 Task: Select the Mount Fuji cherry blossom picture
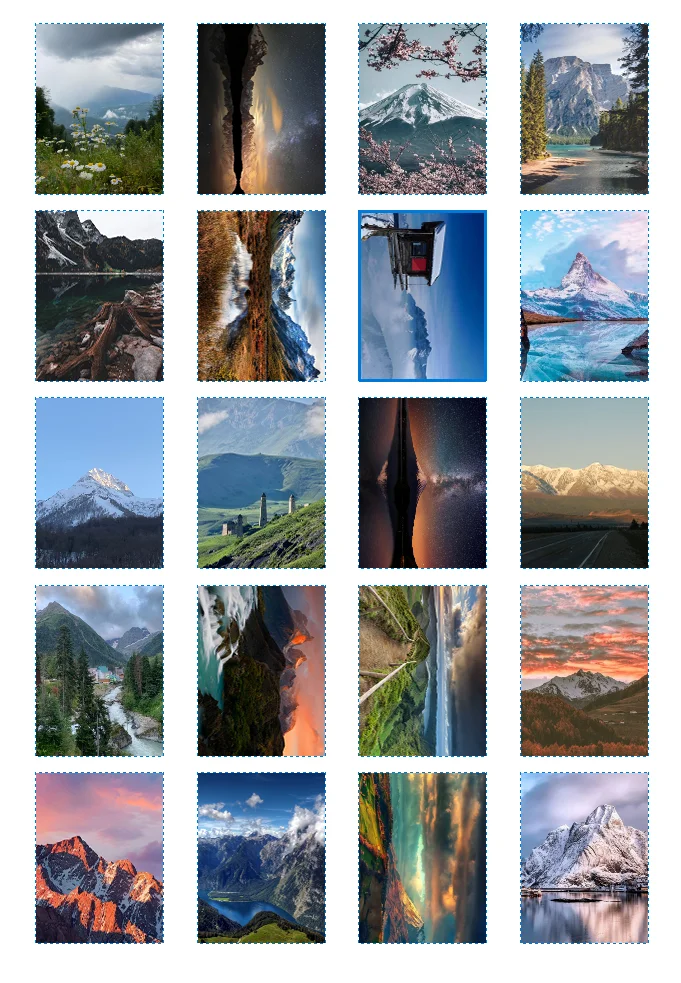click(422, 109)
